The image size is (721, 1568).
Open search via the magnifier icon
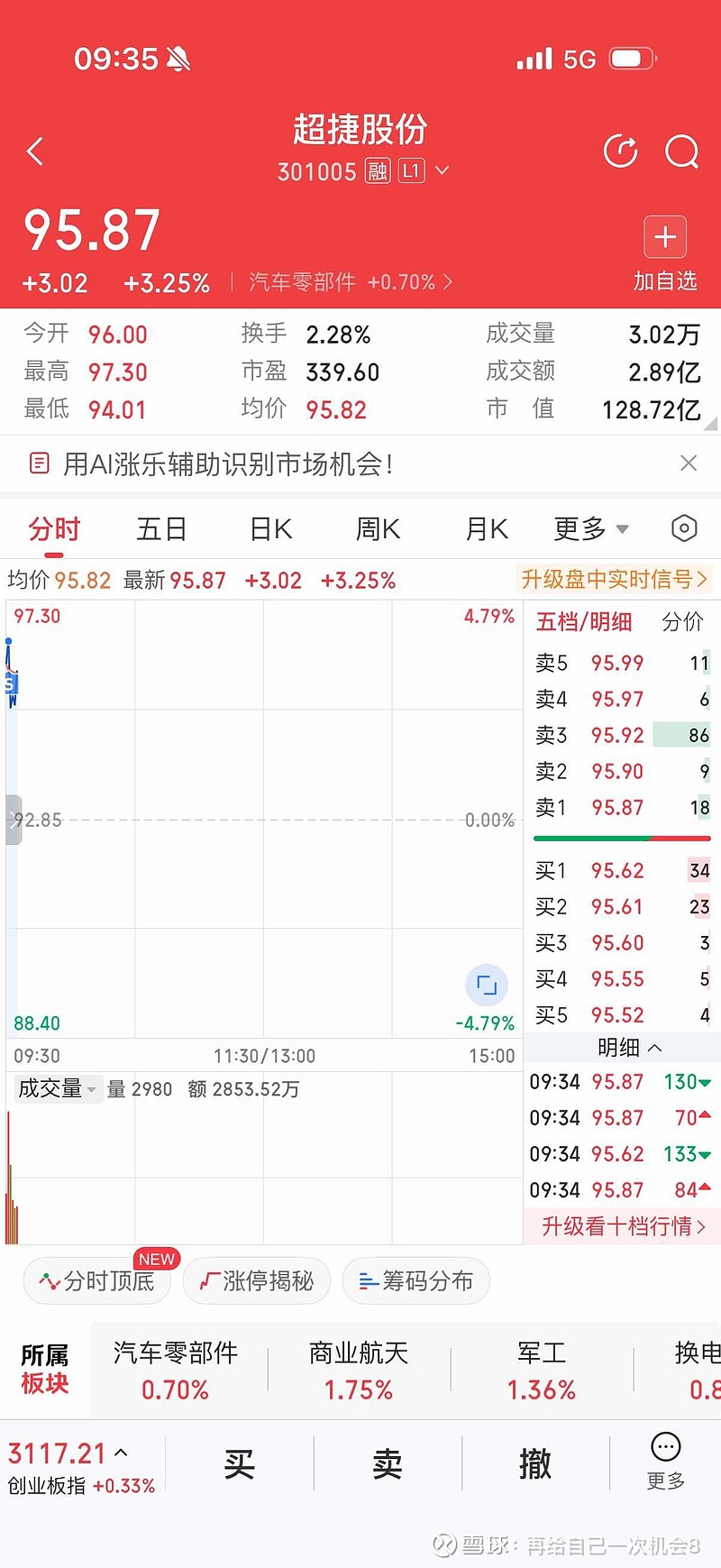click(682, 151)
